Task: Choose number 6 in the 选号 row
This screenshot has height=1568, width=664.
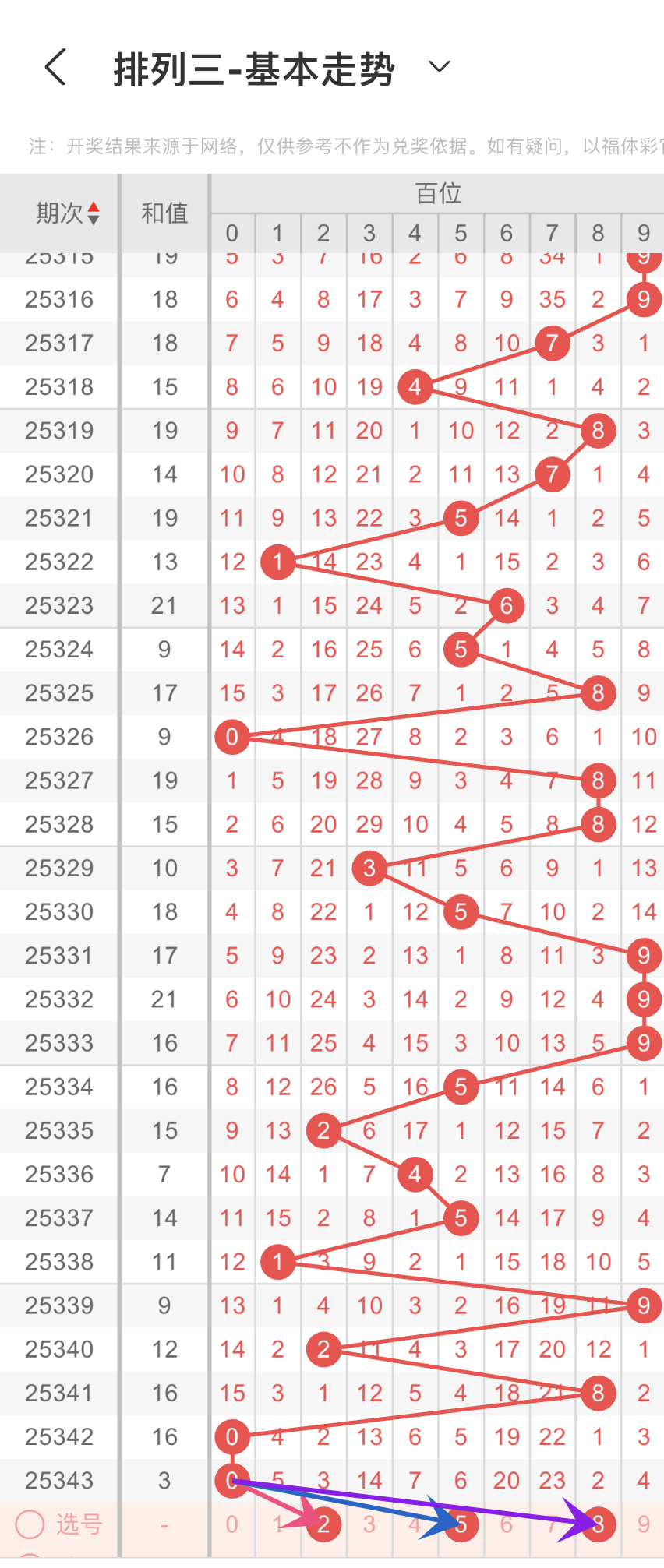Action: [507, 1524]
